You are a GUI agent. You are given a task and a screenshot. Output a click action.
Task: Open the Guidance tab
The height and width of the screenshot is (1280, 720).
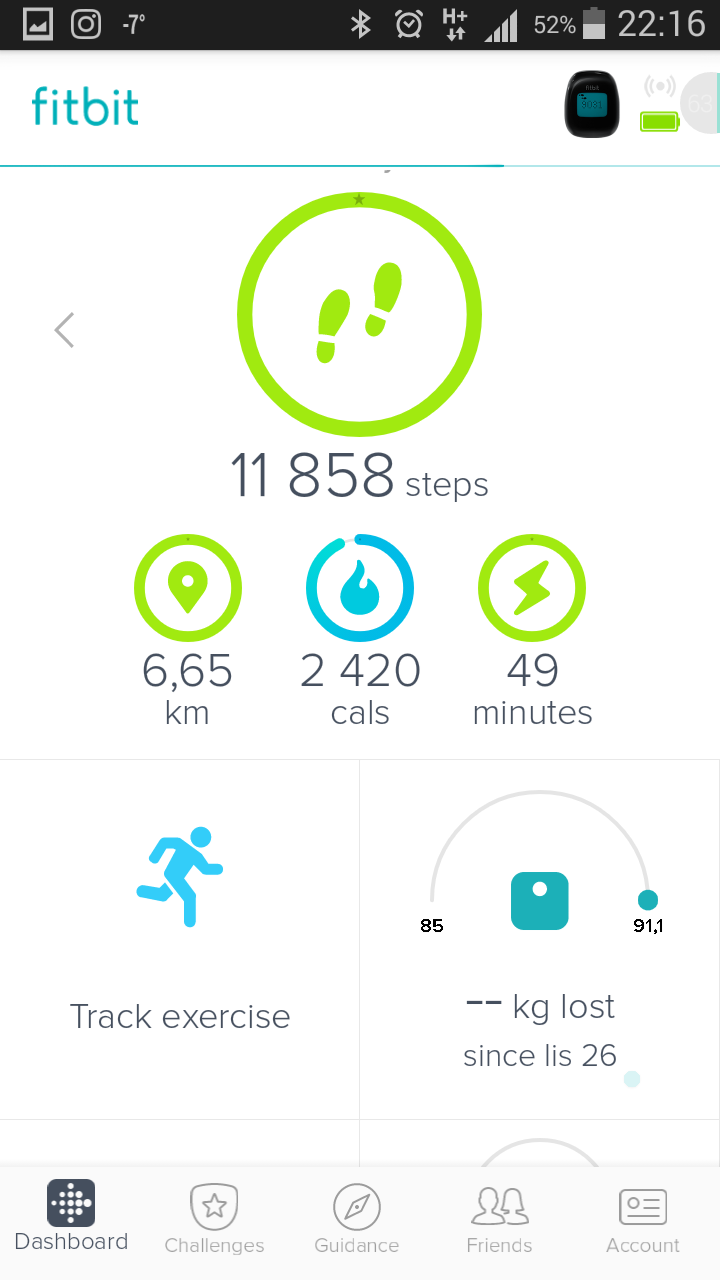tap(357, 1219)
